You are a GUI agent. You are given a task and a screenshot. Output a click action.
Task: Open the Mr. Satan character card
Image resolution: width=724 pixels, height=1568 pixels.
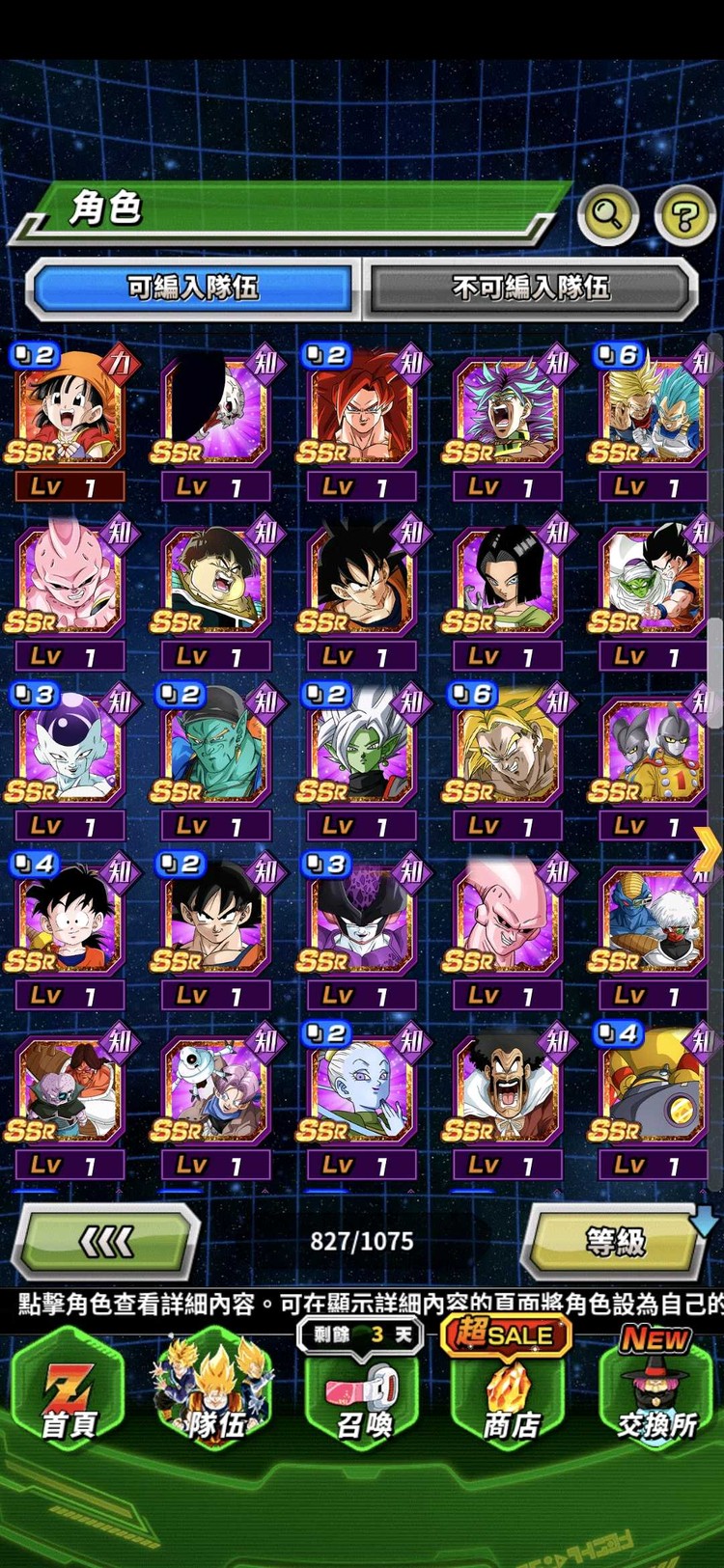(506, 1092)
